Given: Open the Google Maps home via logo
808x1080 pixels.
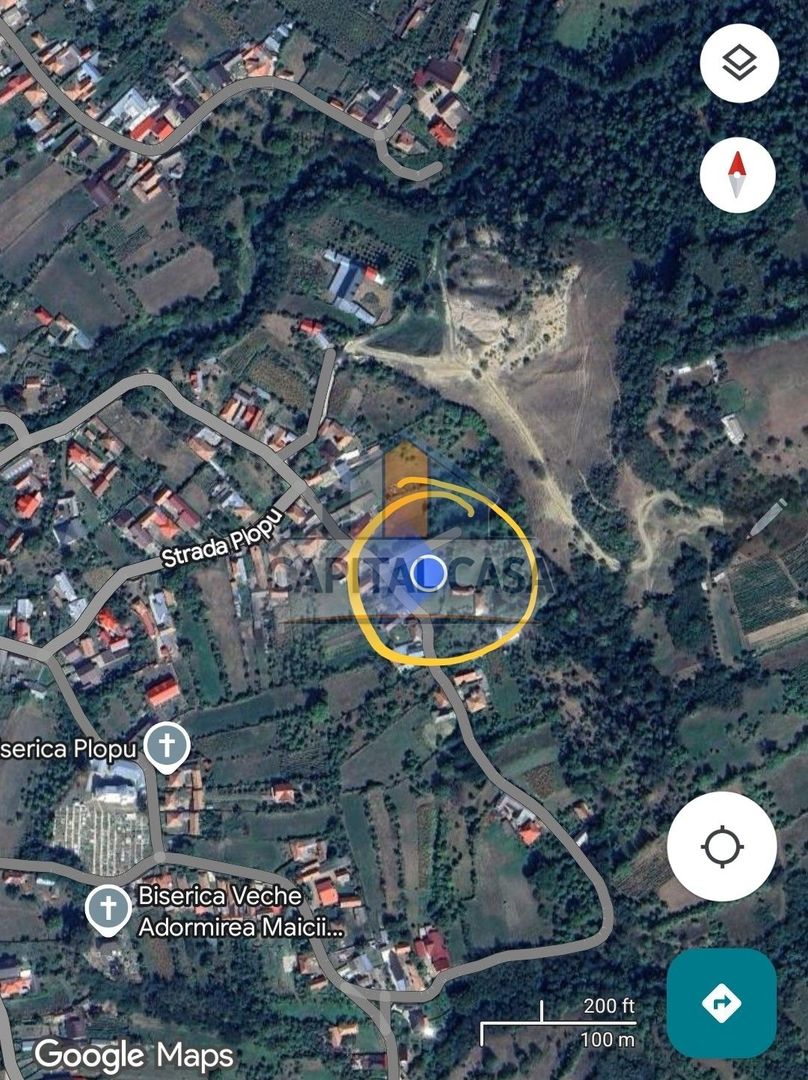Looking at the screenshot, I should point(131,1054).
